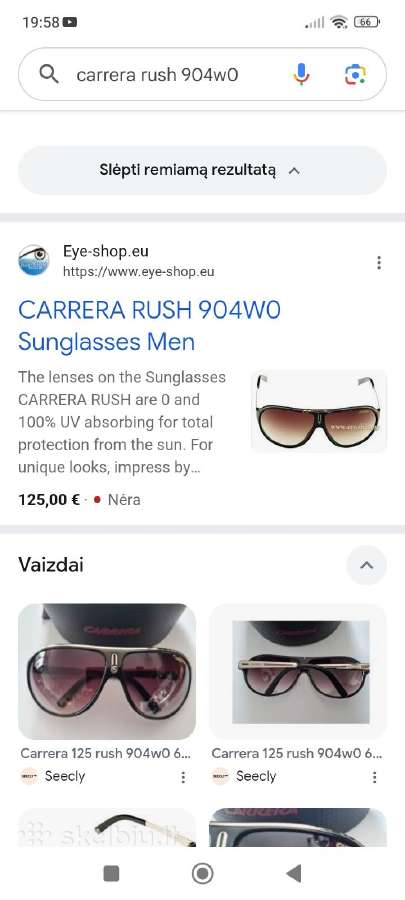Open the CARRERA RUSH 904W0 Sunglasses Men link
405x900 pixels.
(x=149, y=326)
